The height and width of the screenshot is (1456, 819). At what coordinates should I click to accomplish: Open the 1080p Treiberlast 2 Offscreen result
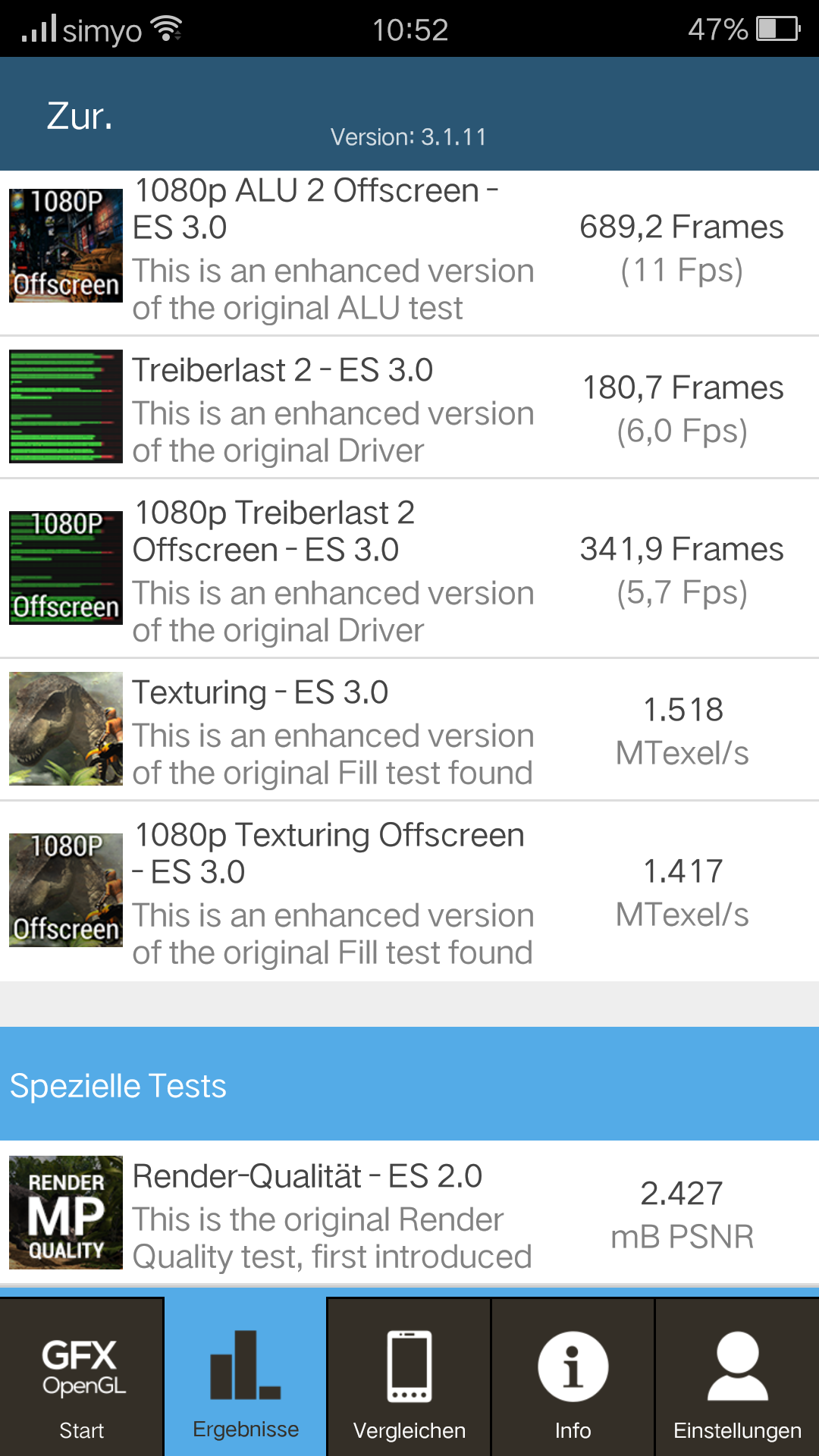click(x=409, y=569)
